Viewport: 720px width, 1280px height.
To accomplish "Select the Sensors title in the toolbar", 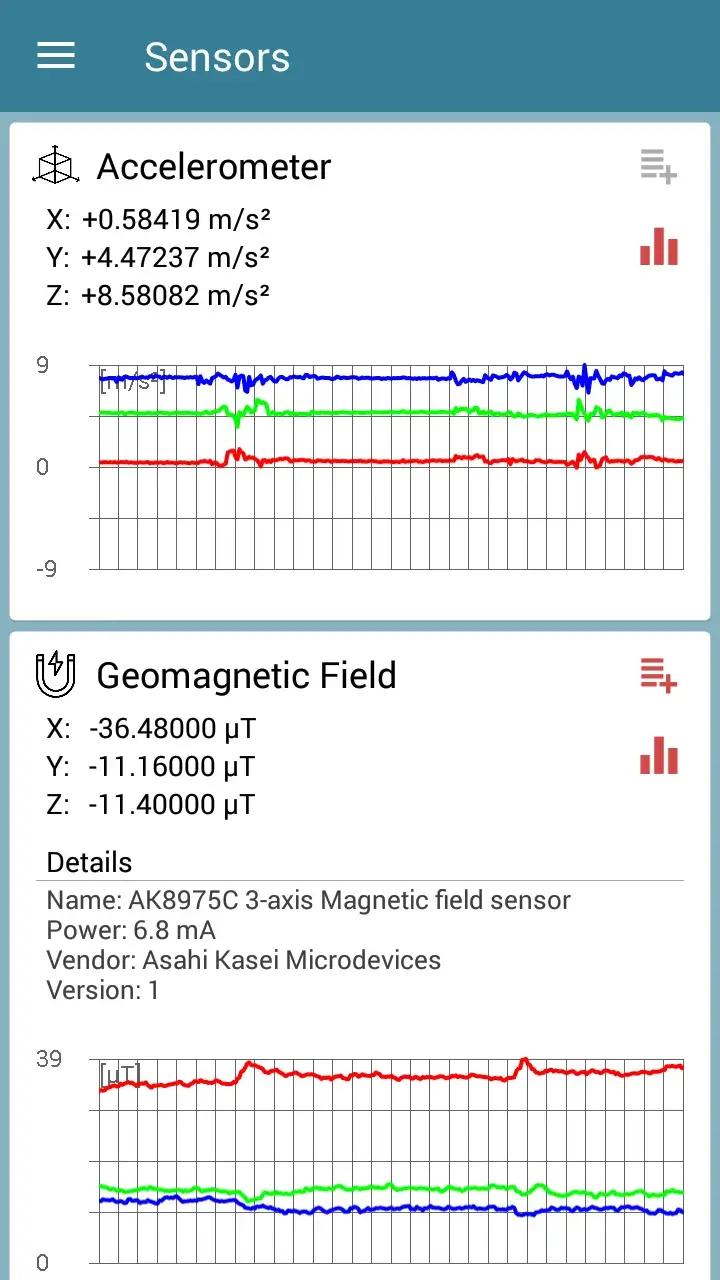I will pyautogui.click(x=217, y=57).
